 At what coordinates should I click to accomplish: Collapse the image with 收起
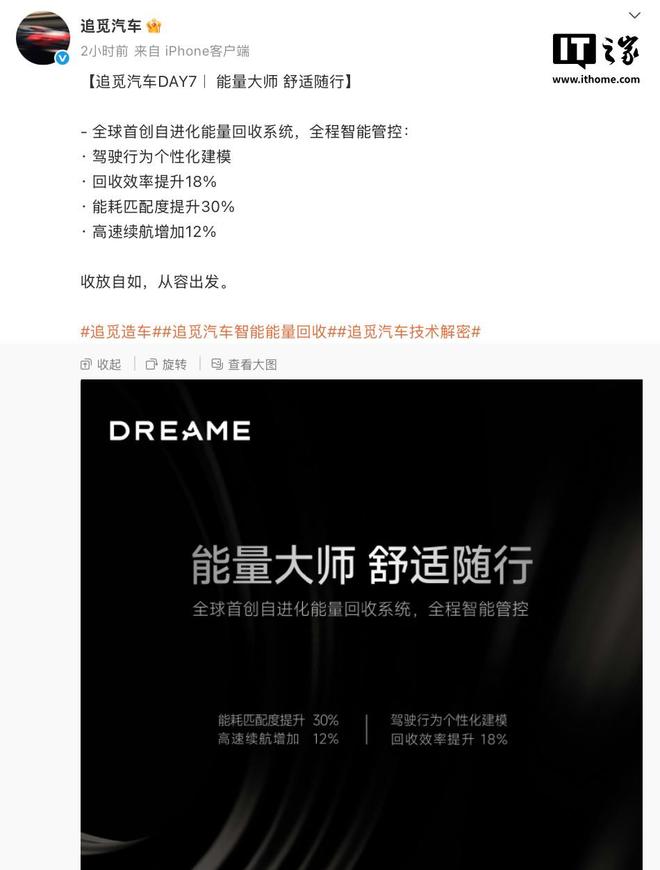coord(101,364)
